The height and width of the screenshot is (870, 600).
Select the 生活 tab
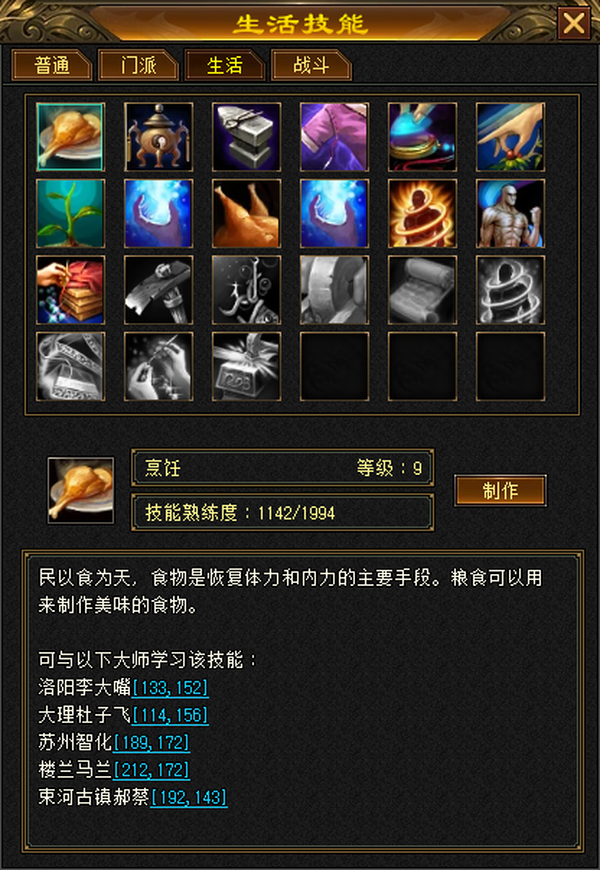[225, 65]
